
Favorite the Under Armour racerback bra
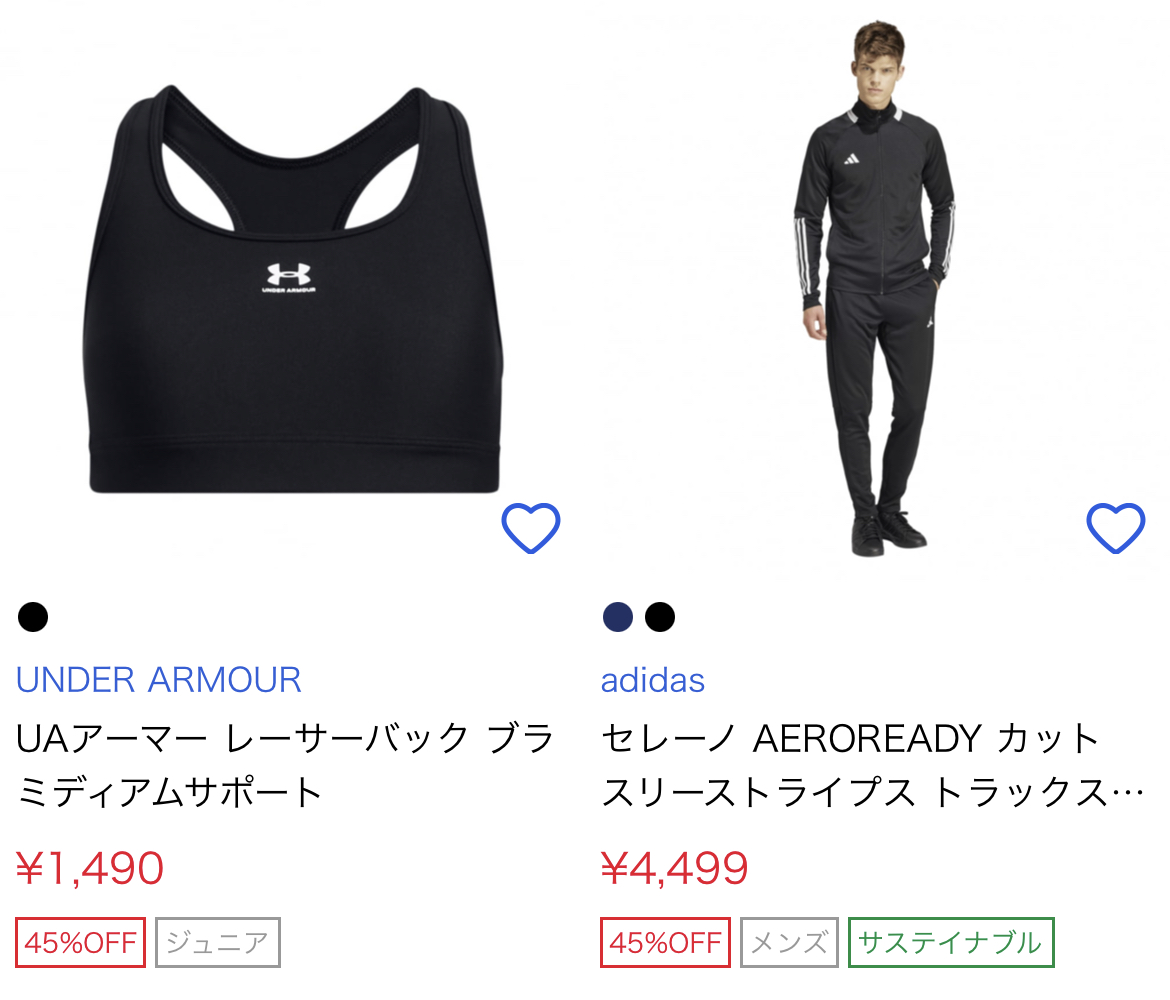(530, 528)
